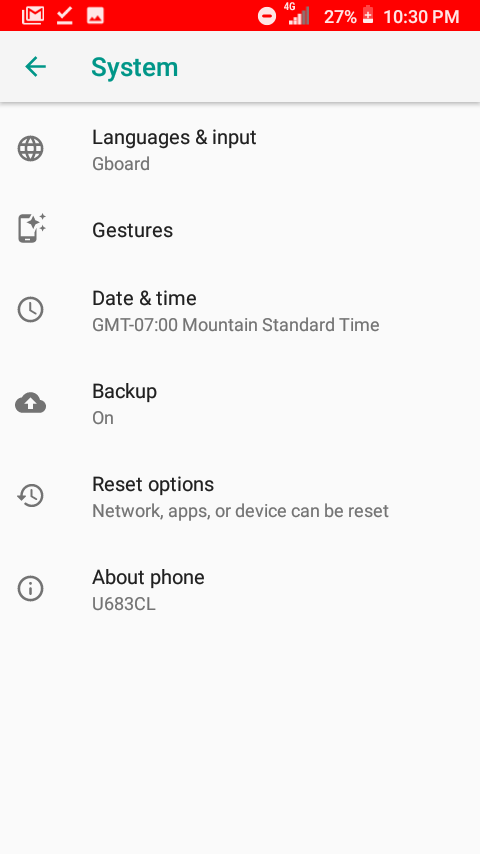Open the Backup settings
The height and width of the screenshot is (854, 480).
pyautogui.click(x=240, y=404)
